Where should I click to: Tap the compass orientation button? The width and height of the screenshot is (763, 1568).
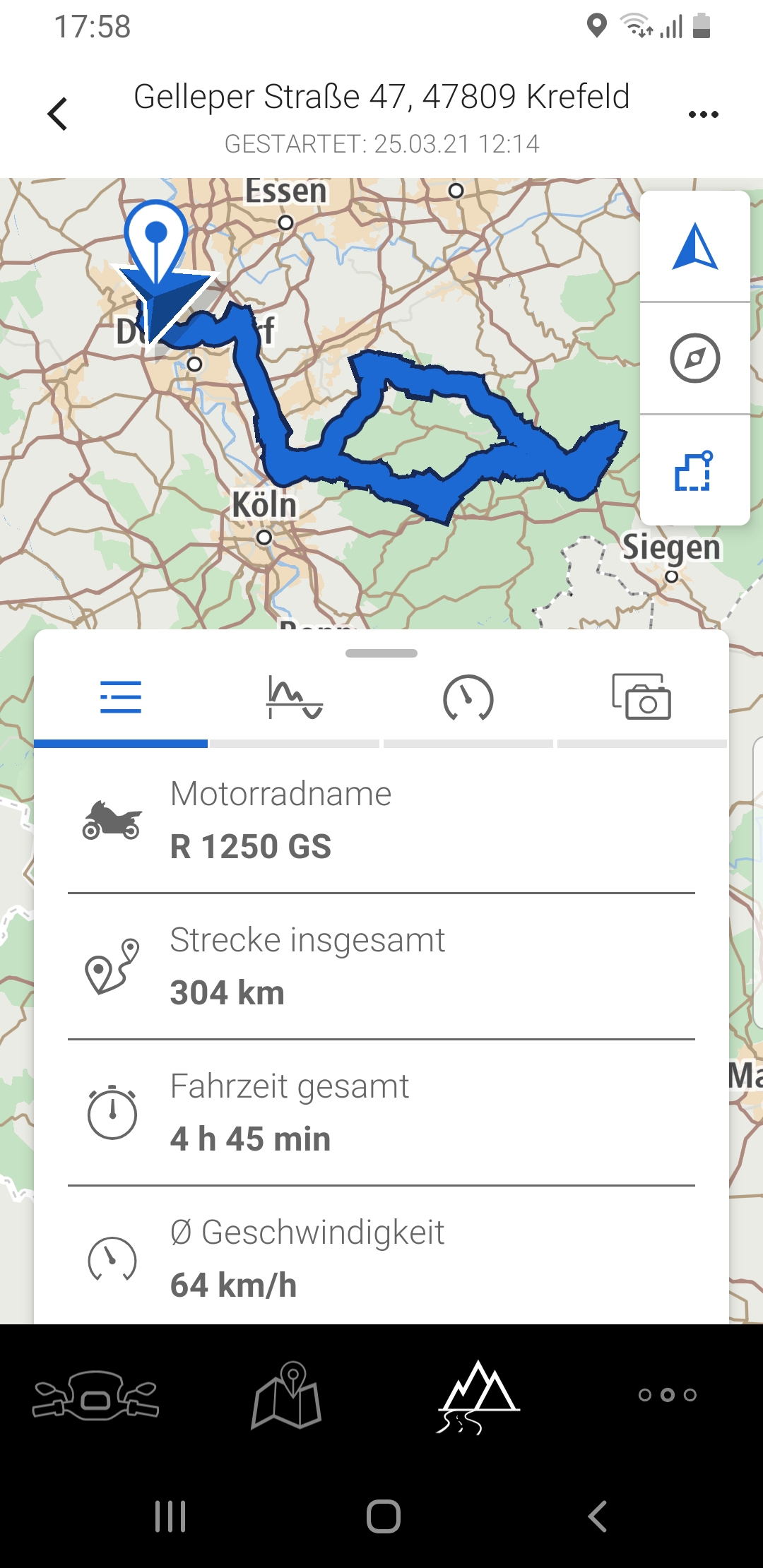[x=695, y=358]
